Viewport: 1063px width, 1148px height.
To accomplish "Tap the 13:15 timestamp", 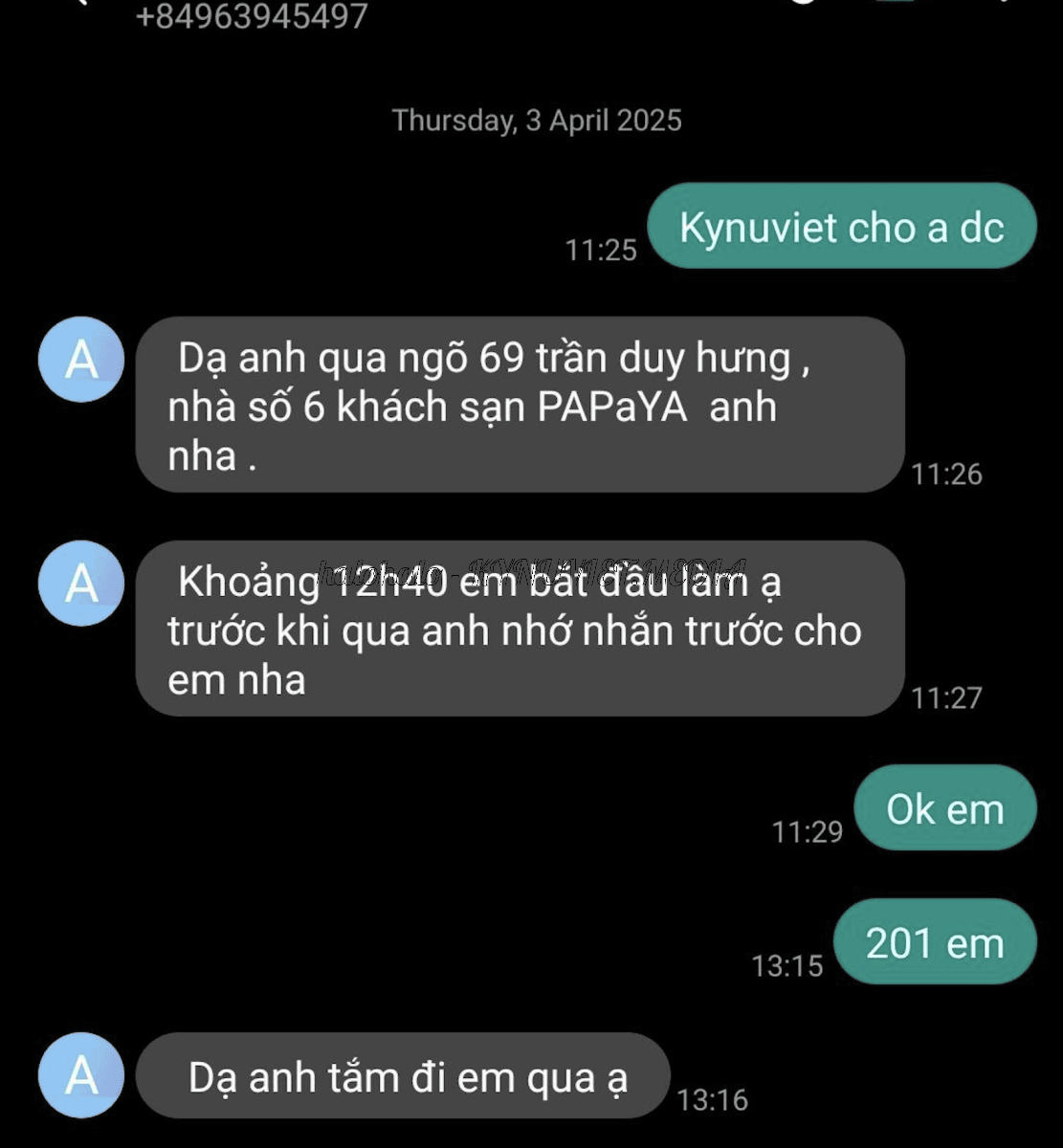I will click(x=789, y=966).
